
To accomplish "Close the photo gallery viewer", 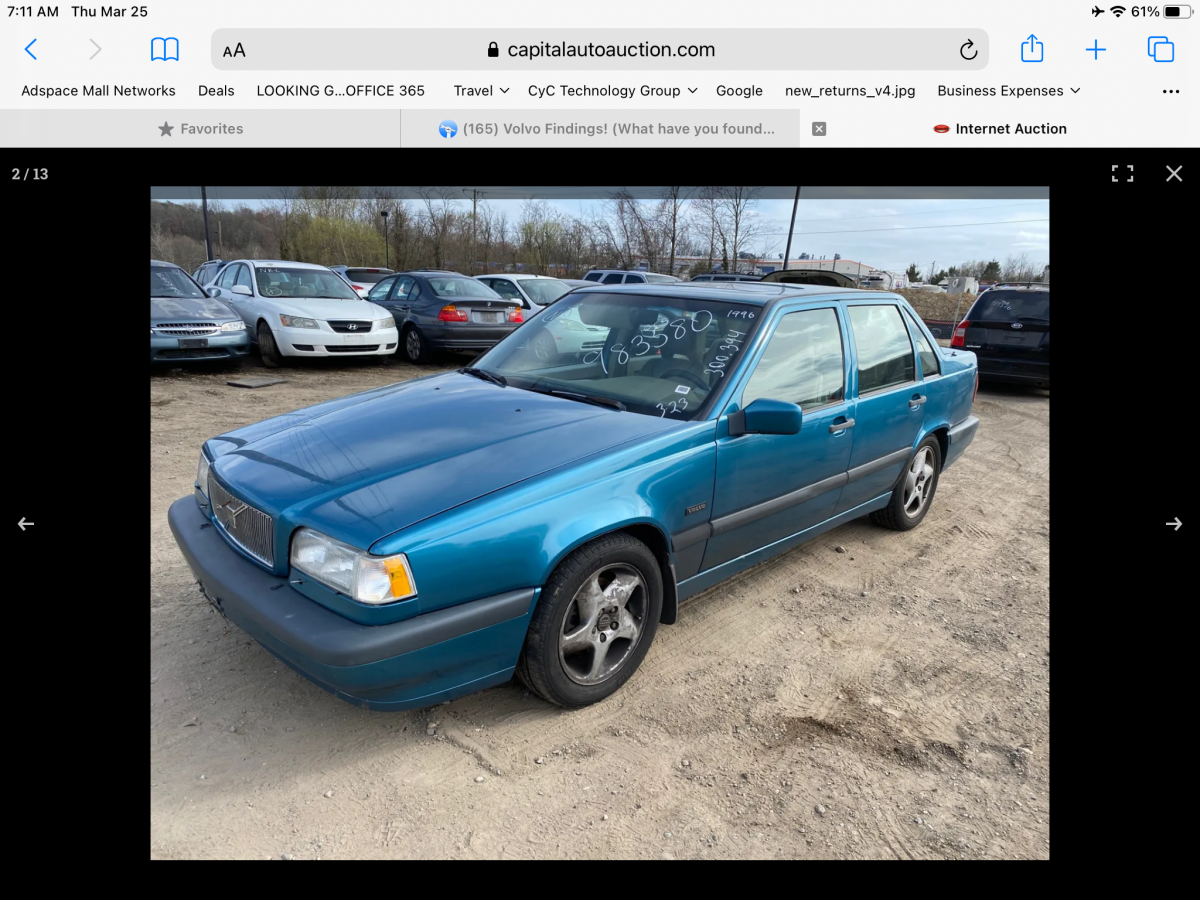I will [x=1174, y=173].
